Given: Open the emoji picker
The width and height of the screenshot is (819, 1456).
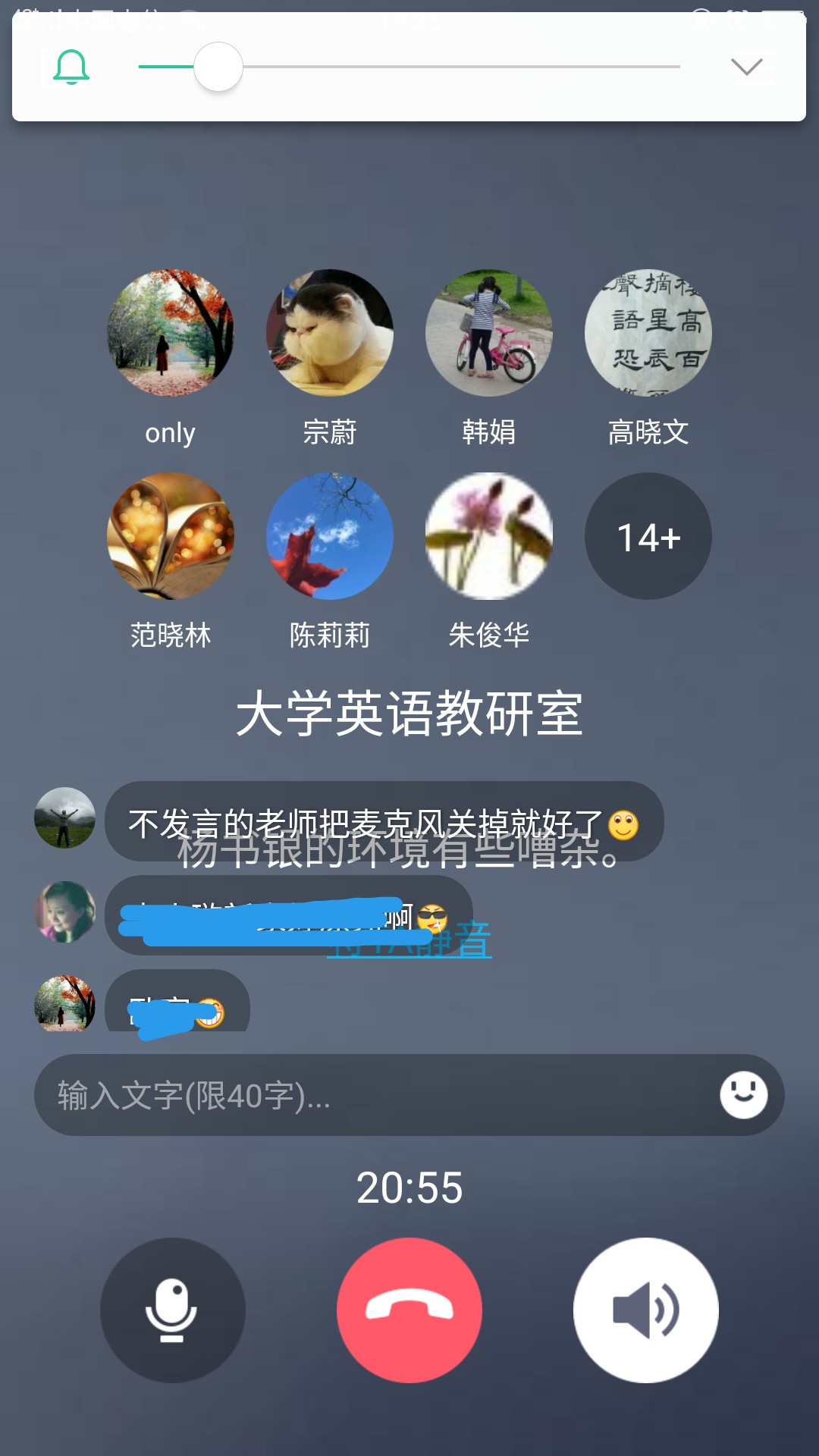Looking at the screenshot, I should point(743,1095).
